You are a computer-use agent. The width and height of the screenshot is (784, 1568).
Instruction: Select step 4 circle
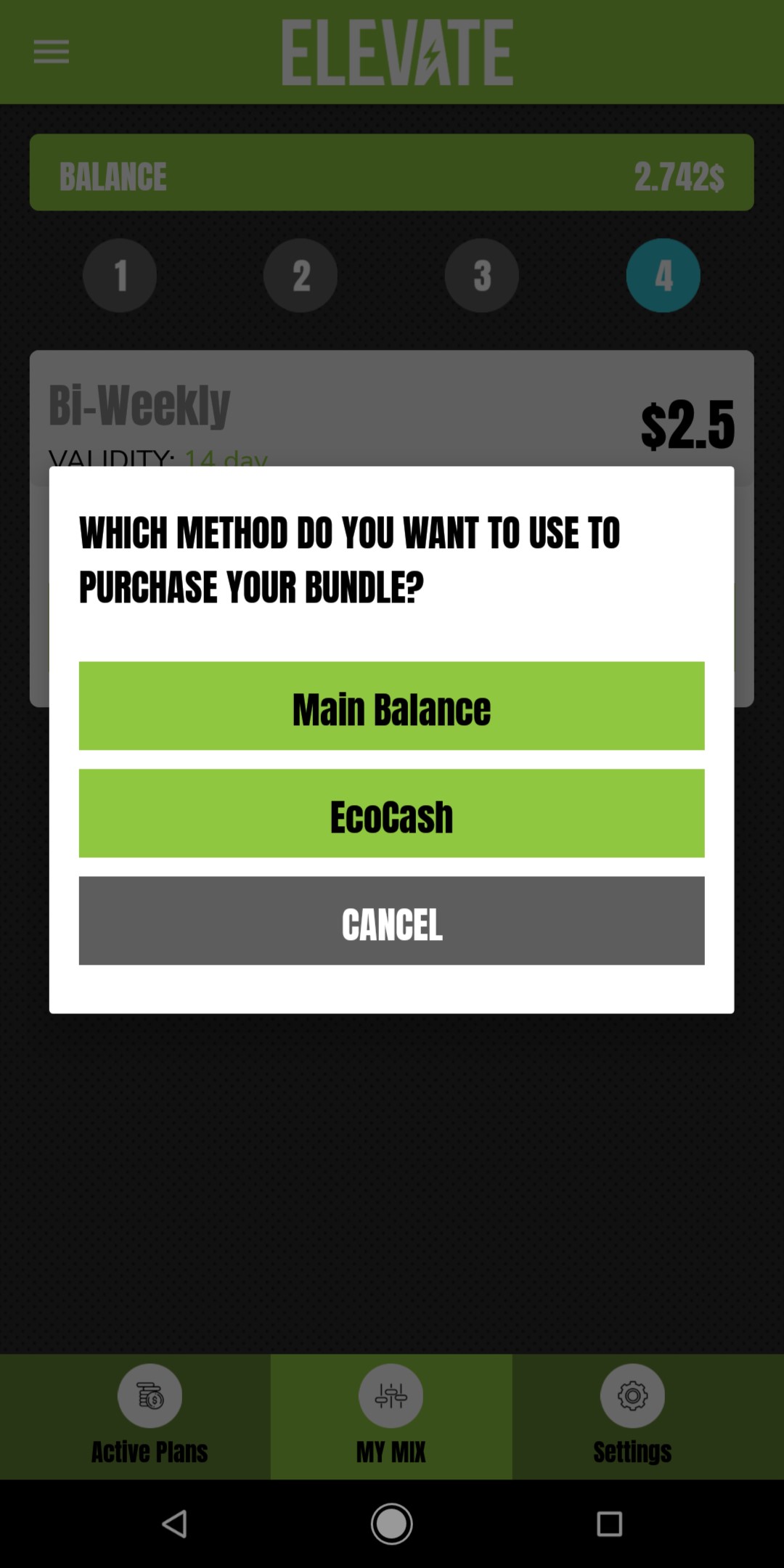(663, 276)
